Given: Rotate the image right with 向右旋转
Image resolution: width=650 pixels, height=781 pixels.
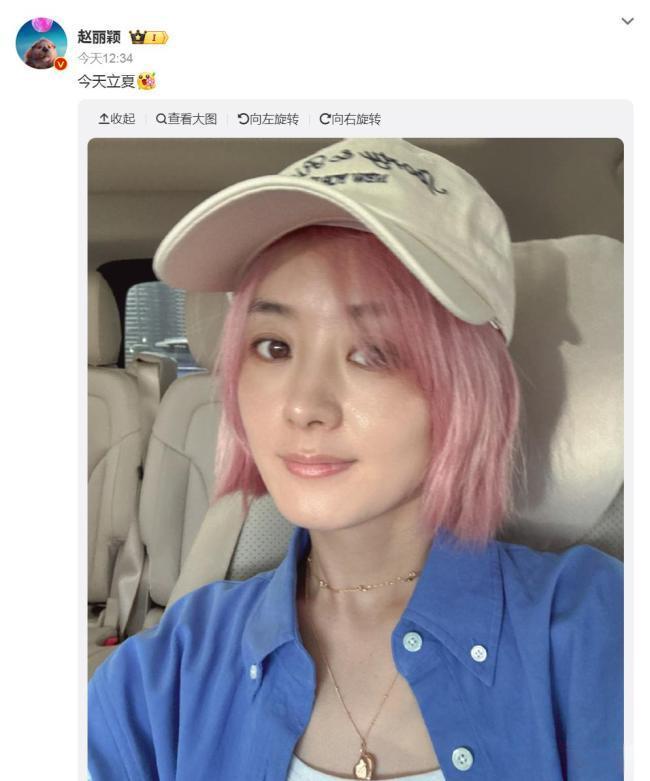Looking at the screenshot, I should [x=350, y=119].
